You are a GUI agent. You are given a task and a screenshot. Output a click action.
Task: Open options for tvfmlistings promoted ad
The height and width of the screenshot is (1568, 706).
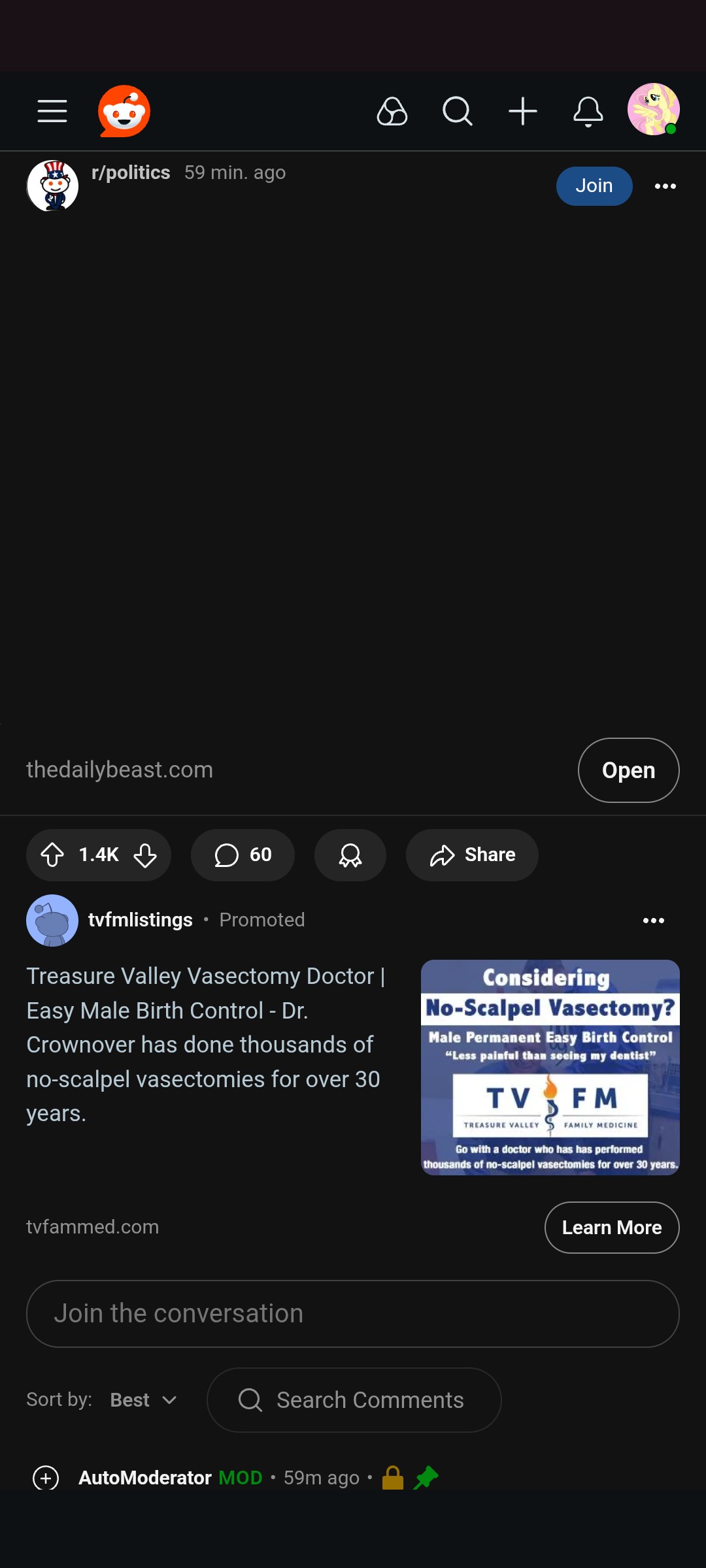pos(653,921)
